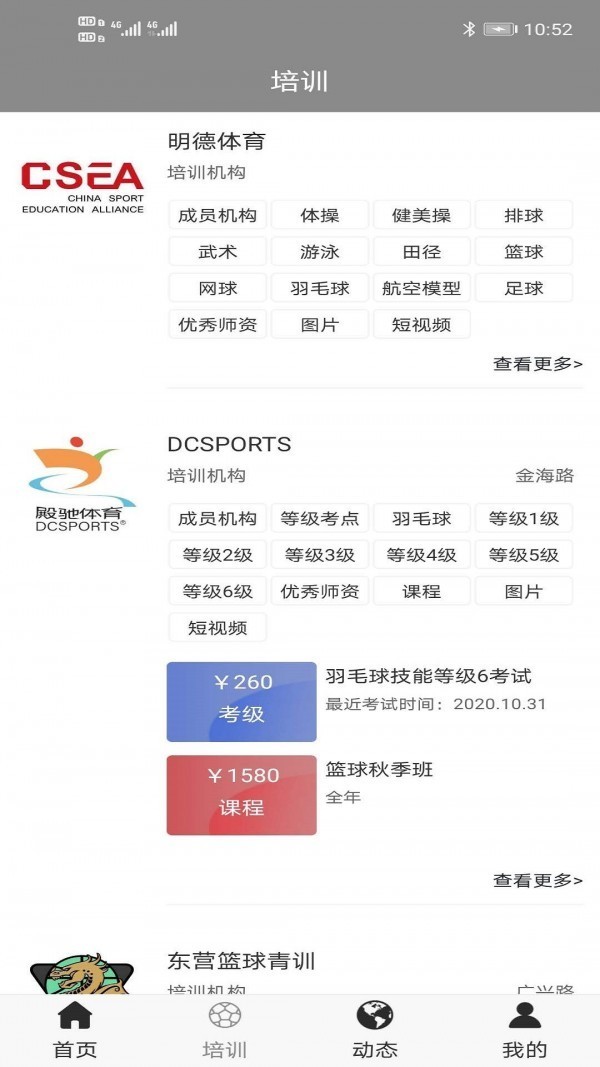Open the 篮球秋季班 course card
This screenshot has width=600, height=1067.
(380, 770)
